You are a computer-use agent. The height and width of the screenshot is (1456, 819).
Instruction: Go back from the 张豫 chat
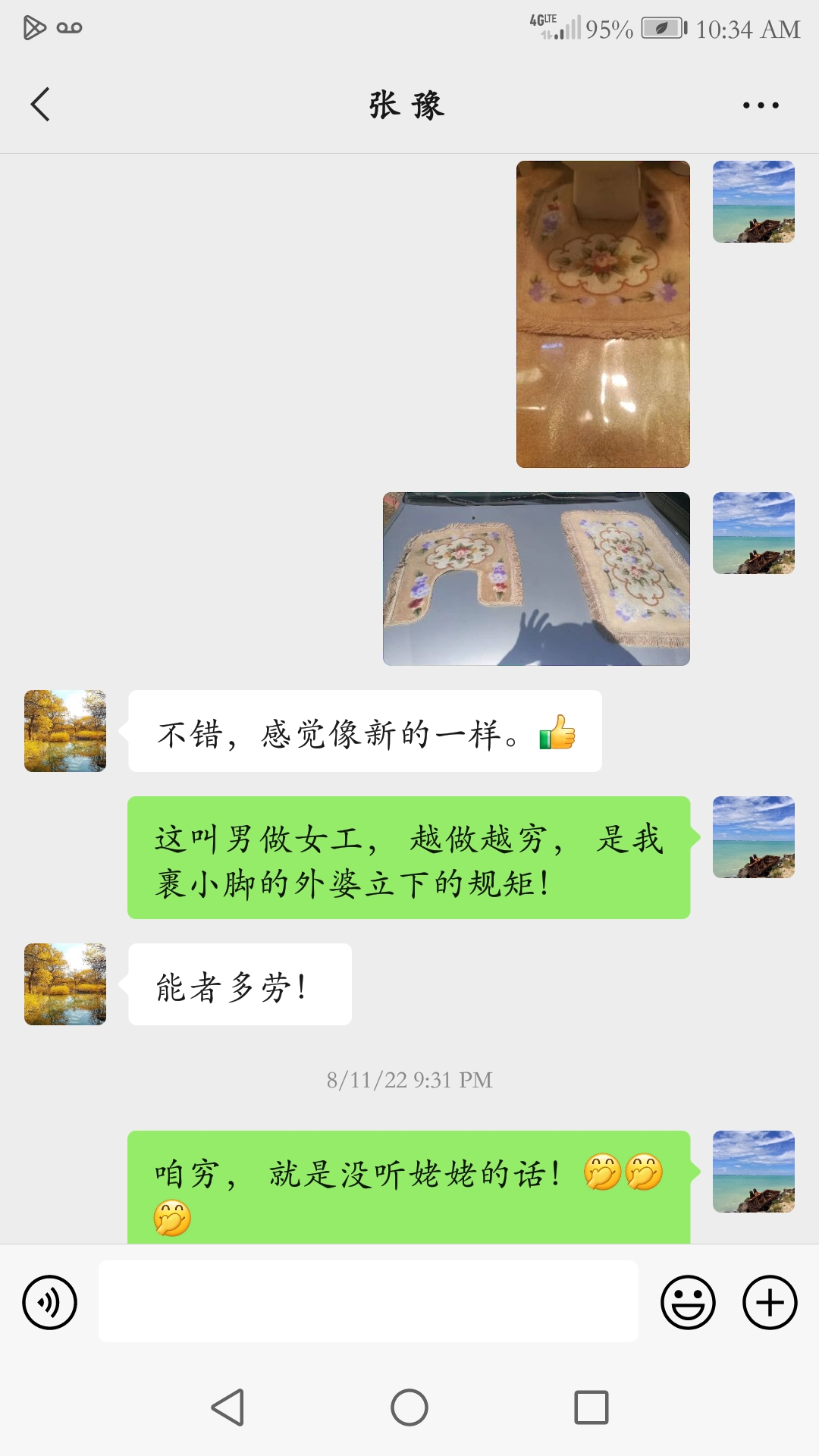[x=40, y=105]
